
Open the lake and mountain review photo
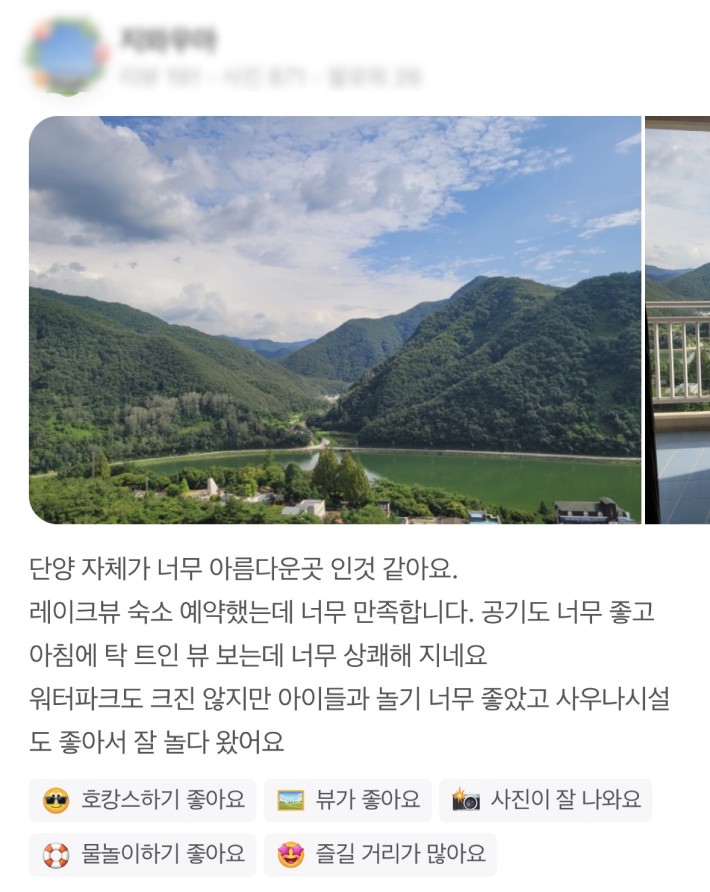click(335, 320)
